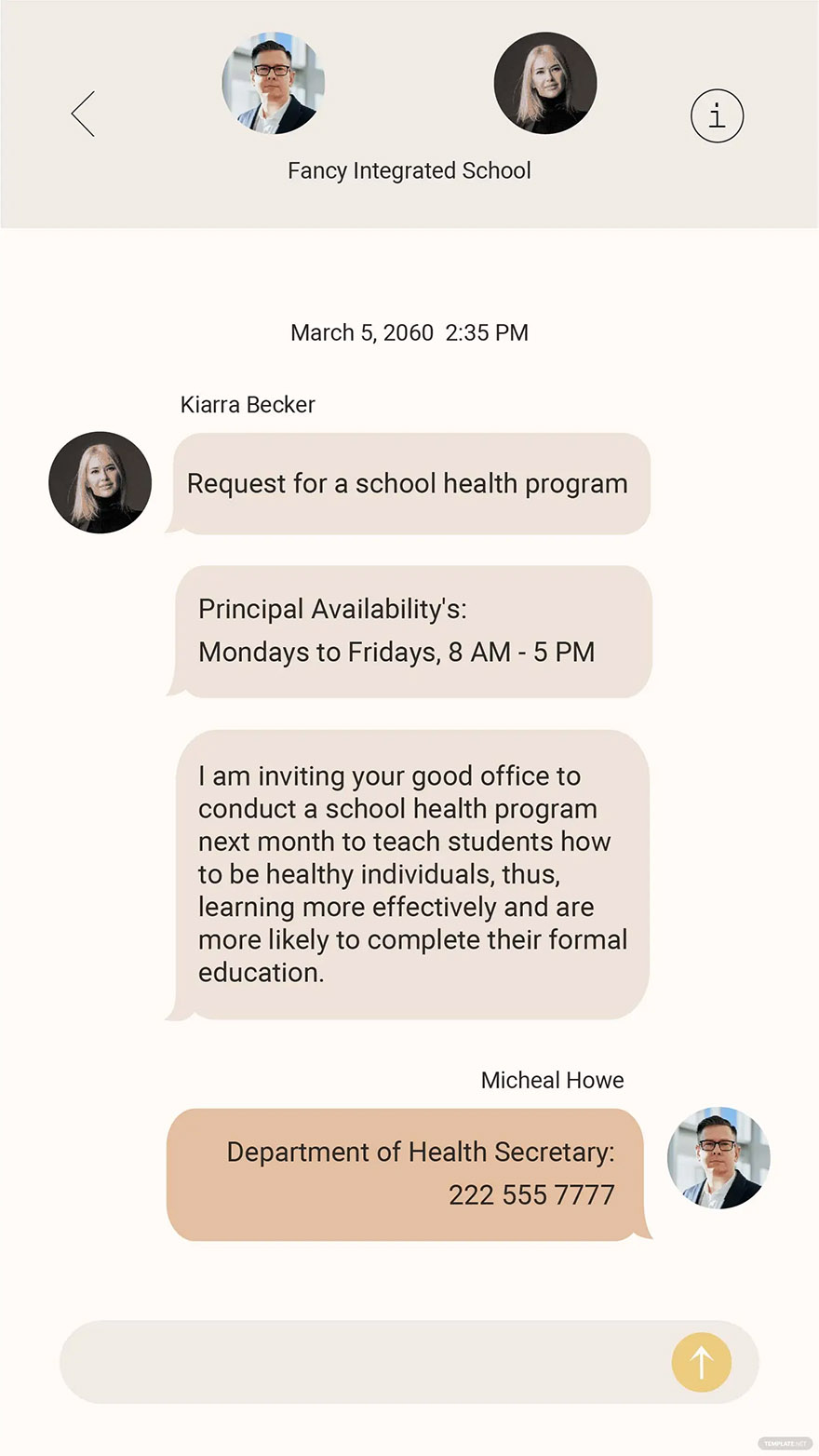View Micheal Howe's avatar beside his message
Screen dimensions: 819x1456
718,1158
